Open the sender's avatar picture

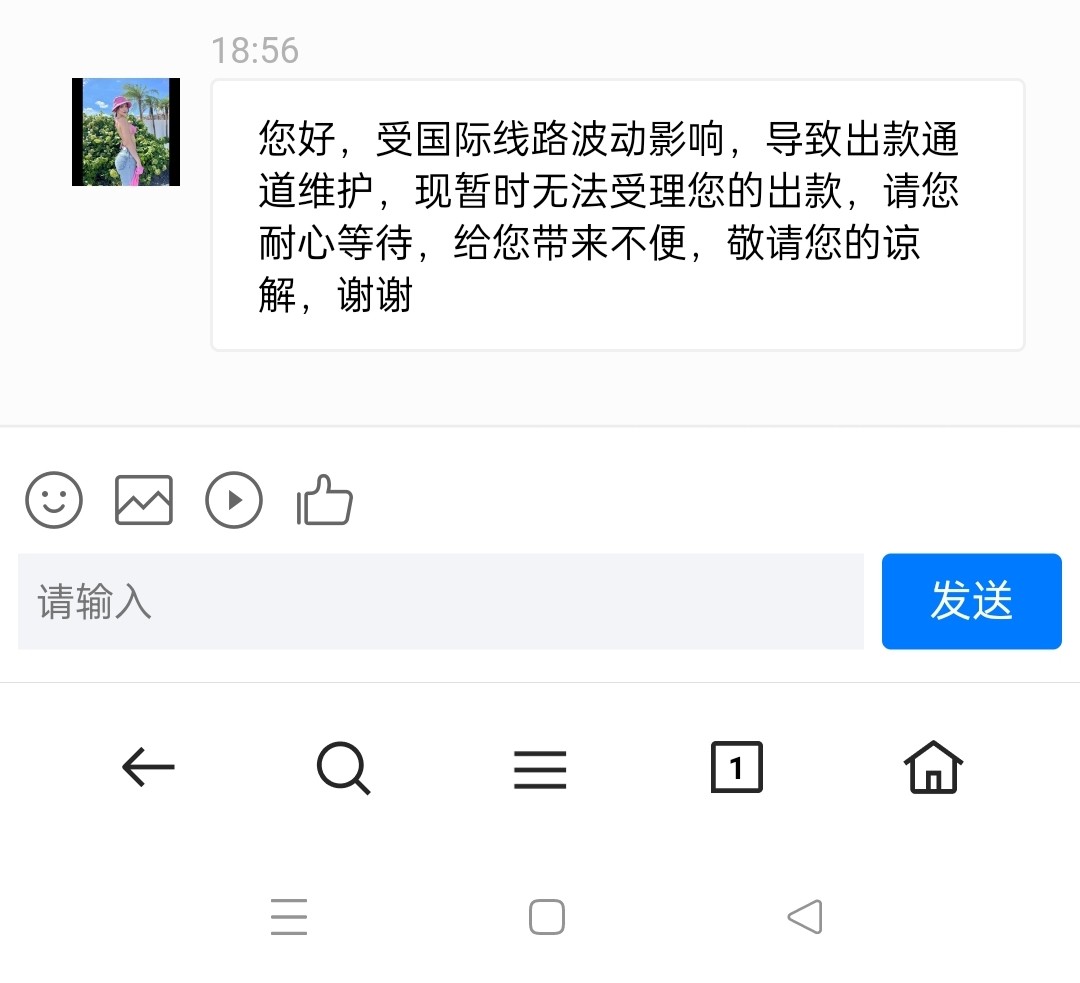click(126, 132)
